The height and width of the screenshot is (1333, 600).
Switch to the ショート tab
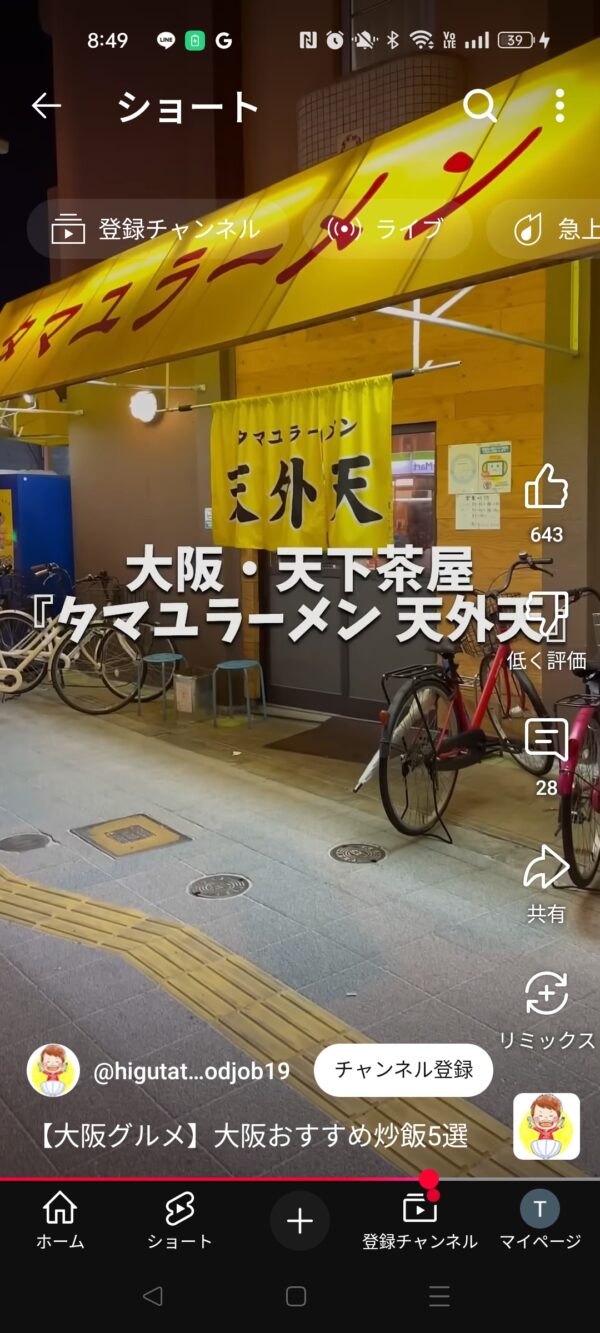[x=180, y=1220]
